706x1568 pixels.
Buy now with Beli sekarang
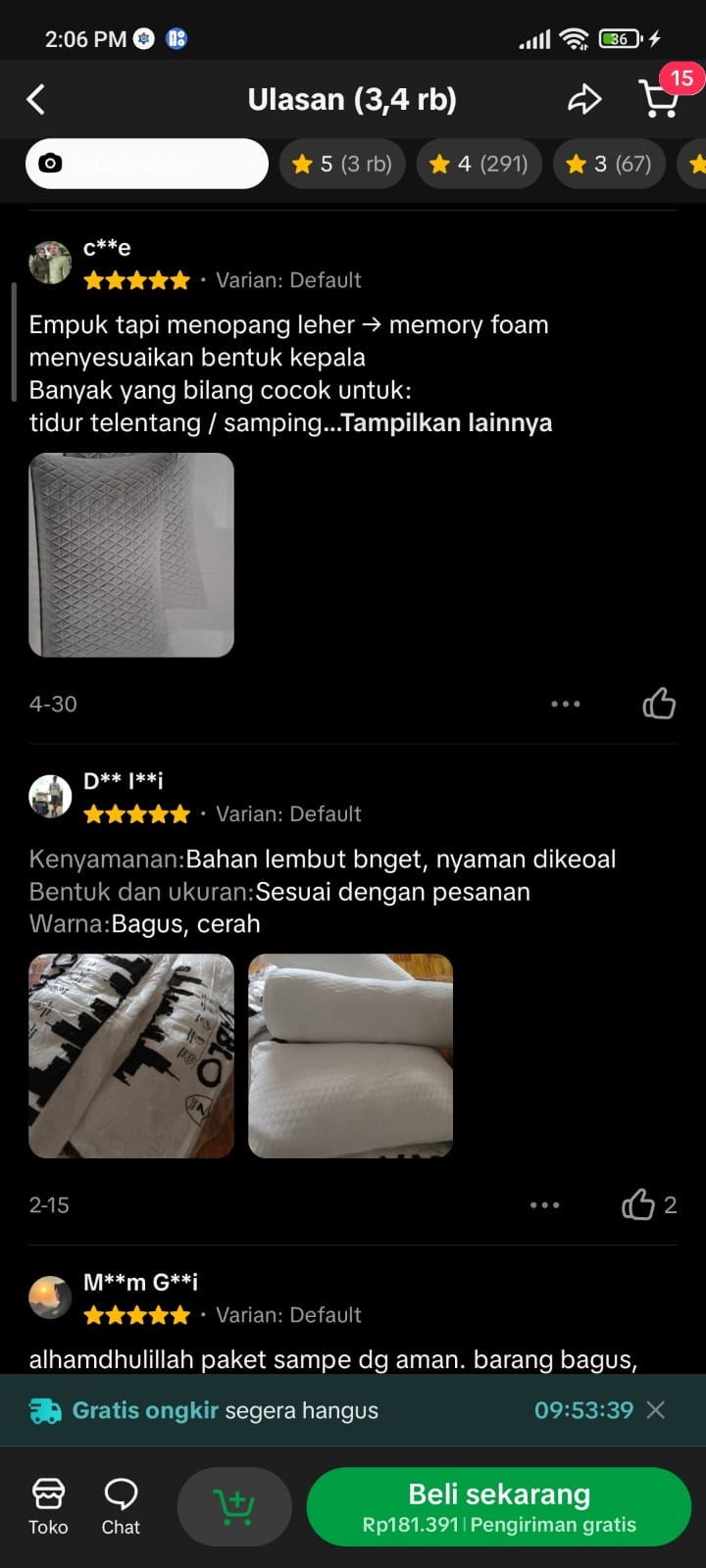click(499, 1506)
